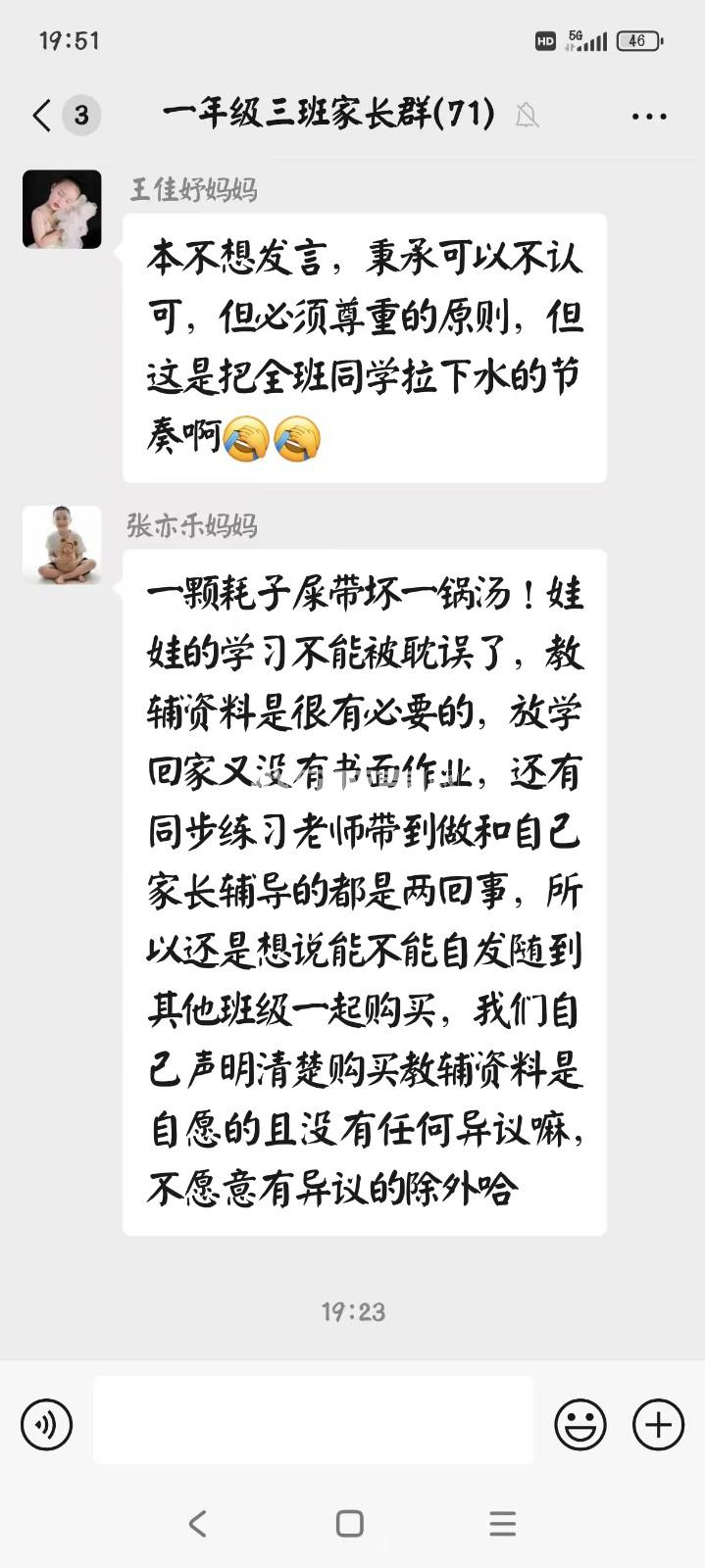The width and height of the screenshot is (705, 1568).
Task: Open 王佳妤妈妈's profile avatar
Action: [62, 209]
